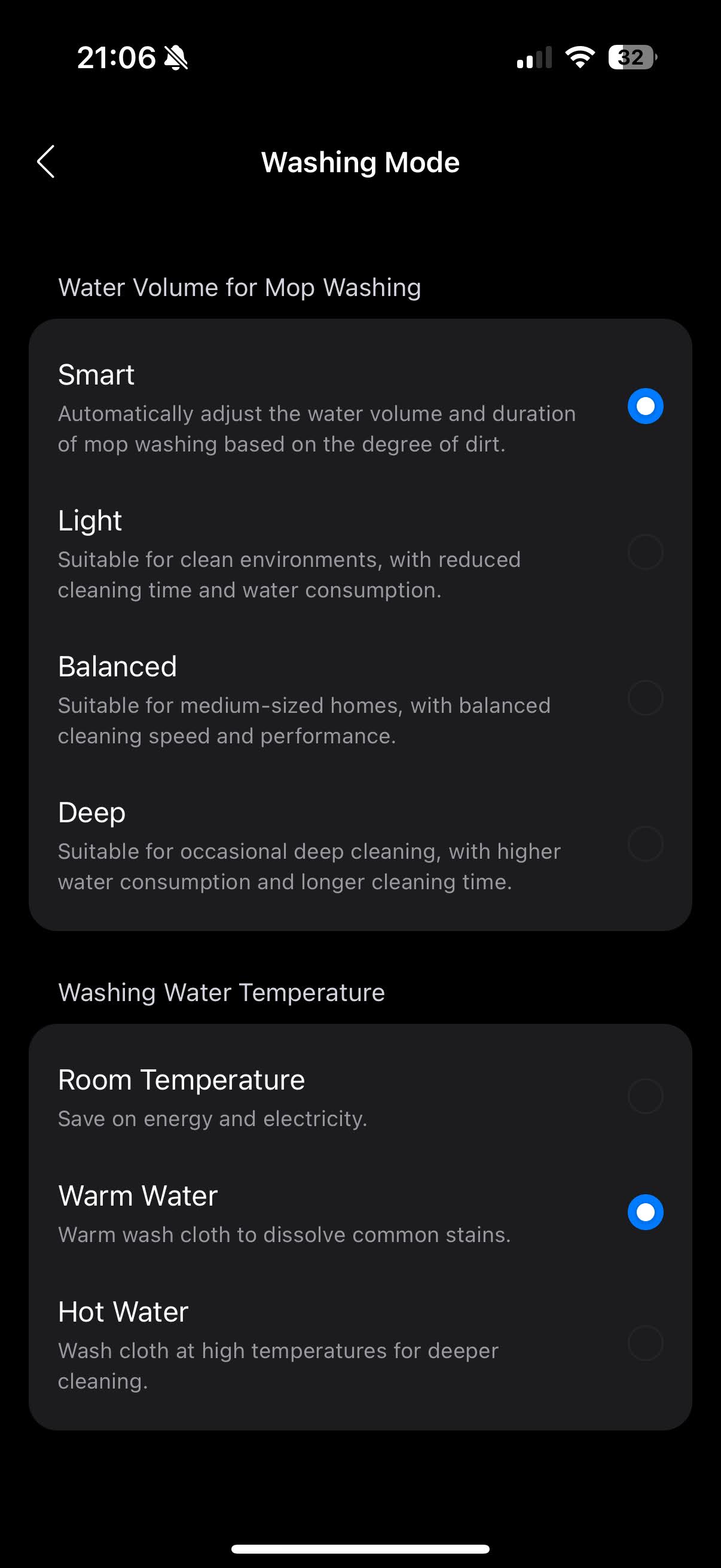Go back from Washing Mode

pyautogui.click(x=46, y=162)
